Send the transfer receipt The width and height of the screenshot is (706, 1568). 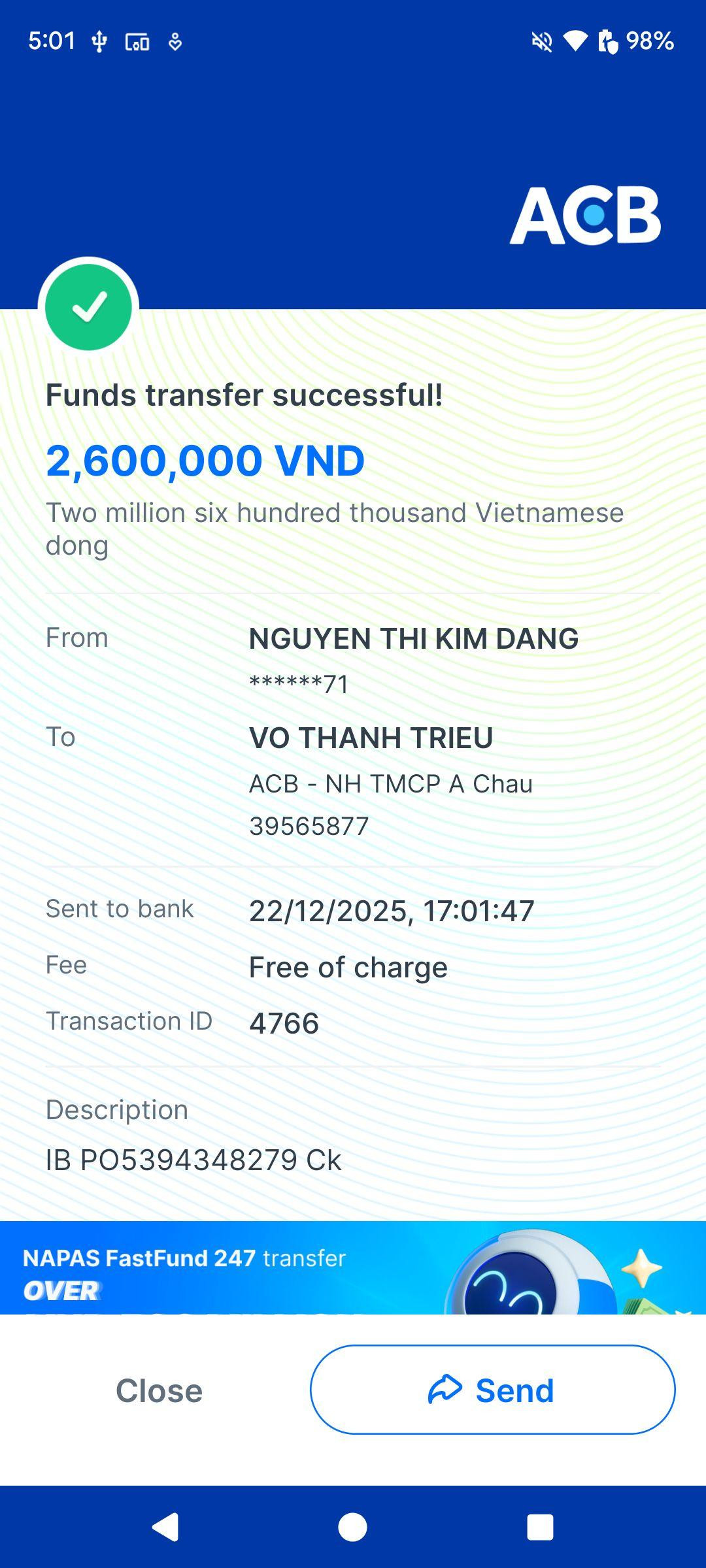pyautogui.click(x=492, y=1390)
